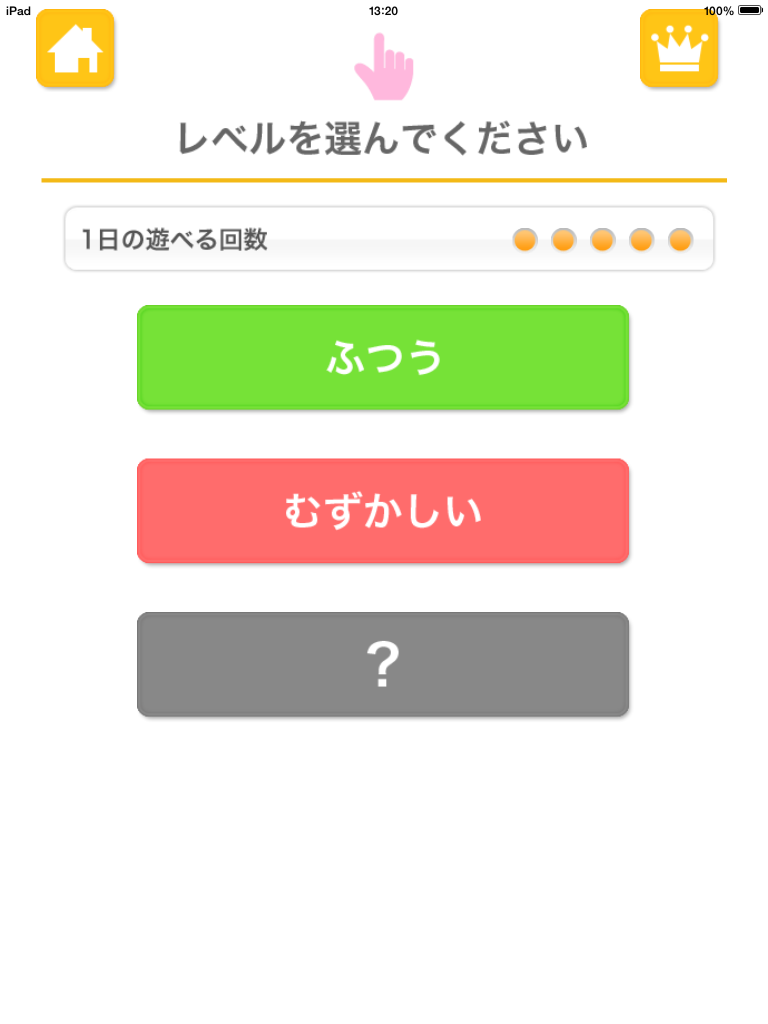Tap the gray question mark level
Screen dimensions: 768x1024
(383, 664)
